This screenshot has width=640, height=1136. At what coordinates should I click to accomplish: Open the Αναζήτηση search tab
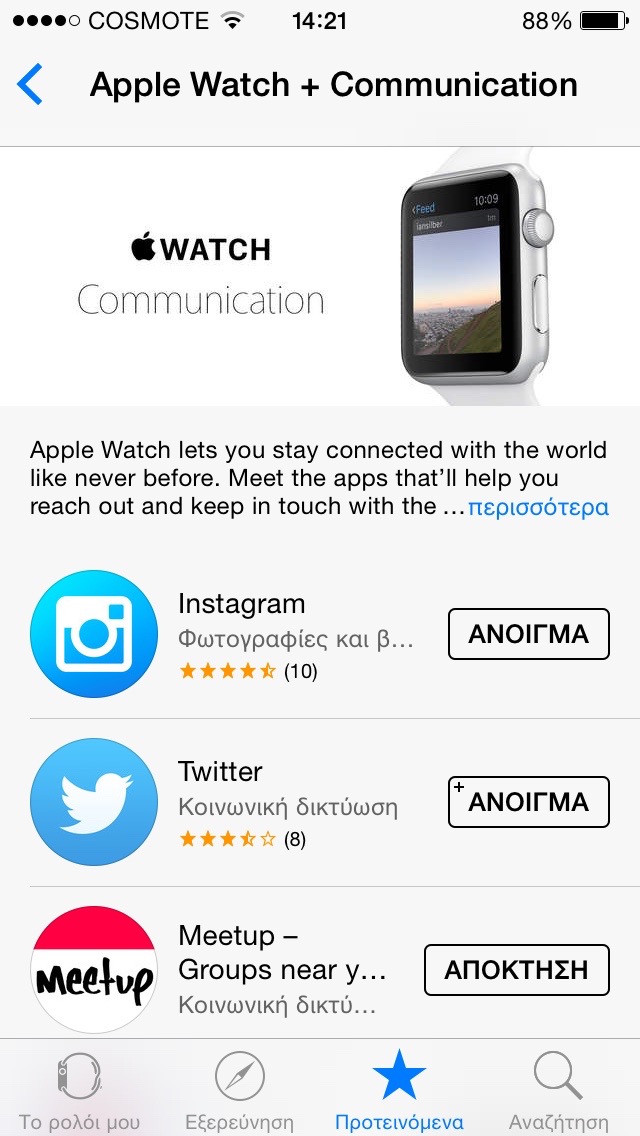click(558, 1090)
